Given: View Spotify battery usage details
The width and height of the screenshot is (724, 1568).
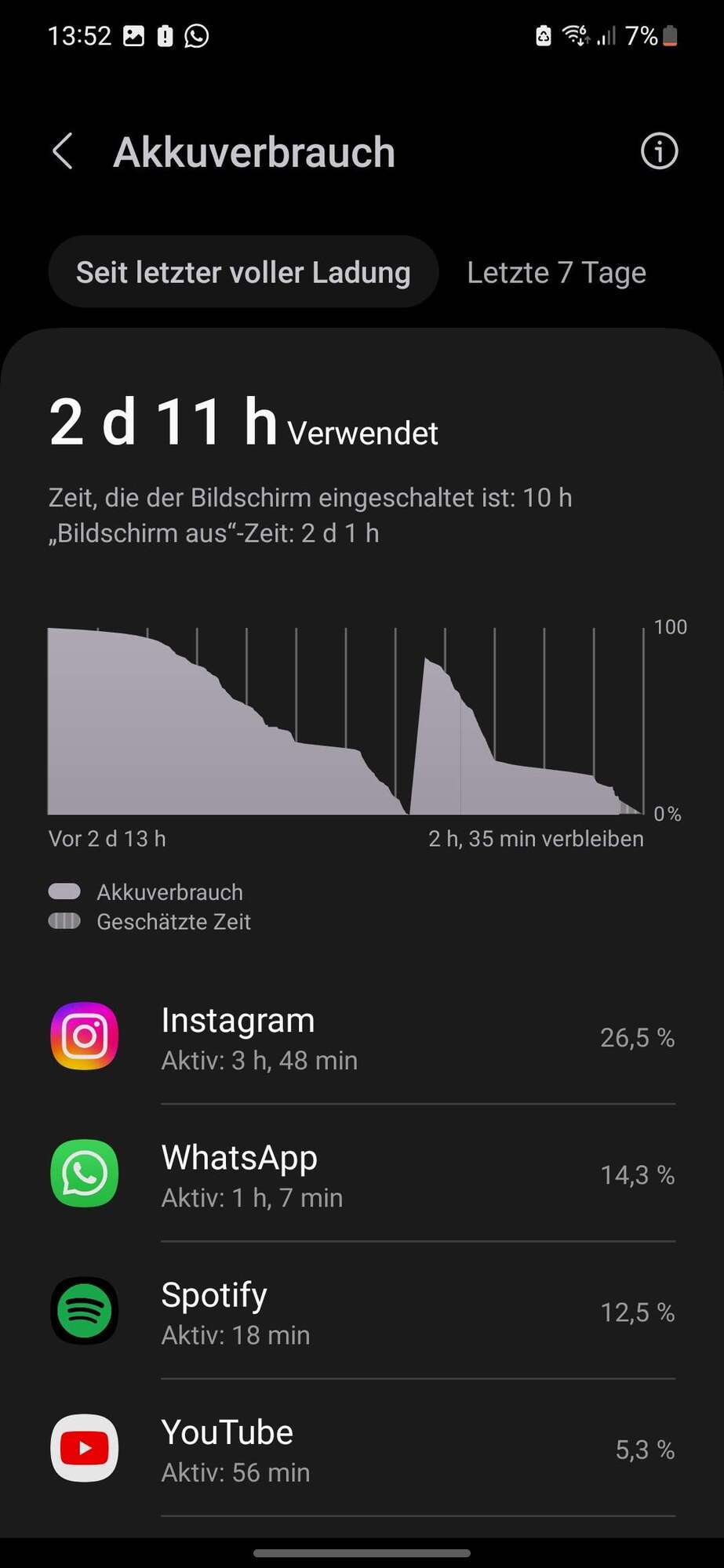Looking at the screenshot, I should tap(362, 1312).
